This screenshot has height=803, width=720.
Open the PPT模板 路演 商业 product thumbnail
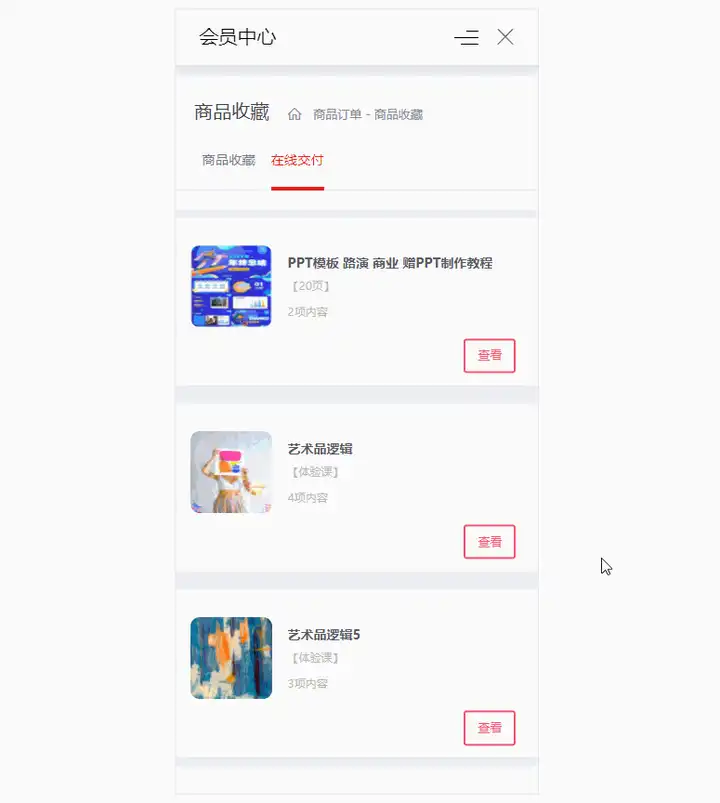pos(231,286)
